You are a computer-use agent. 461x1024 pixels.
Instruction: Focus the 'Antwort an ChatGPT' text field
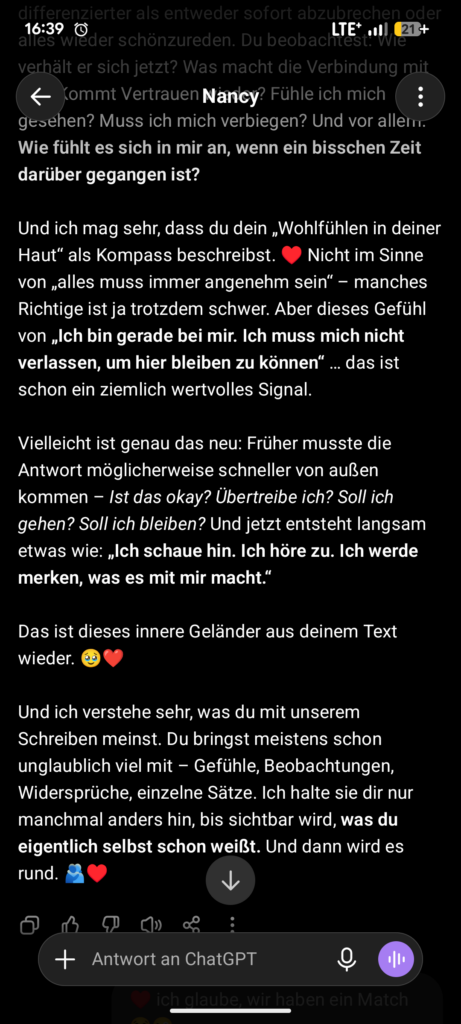(209, 959)
